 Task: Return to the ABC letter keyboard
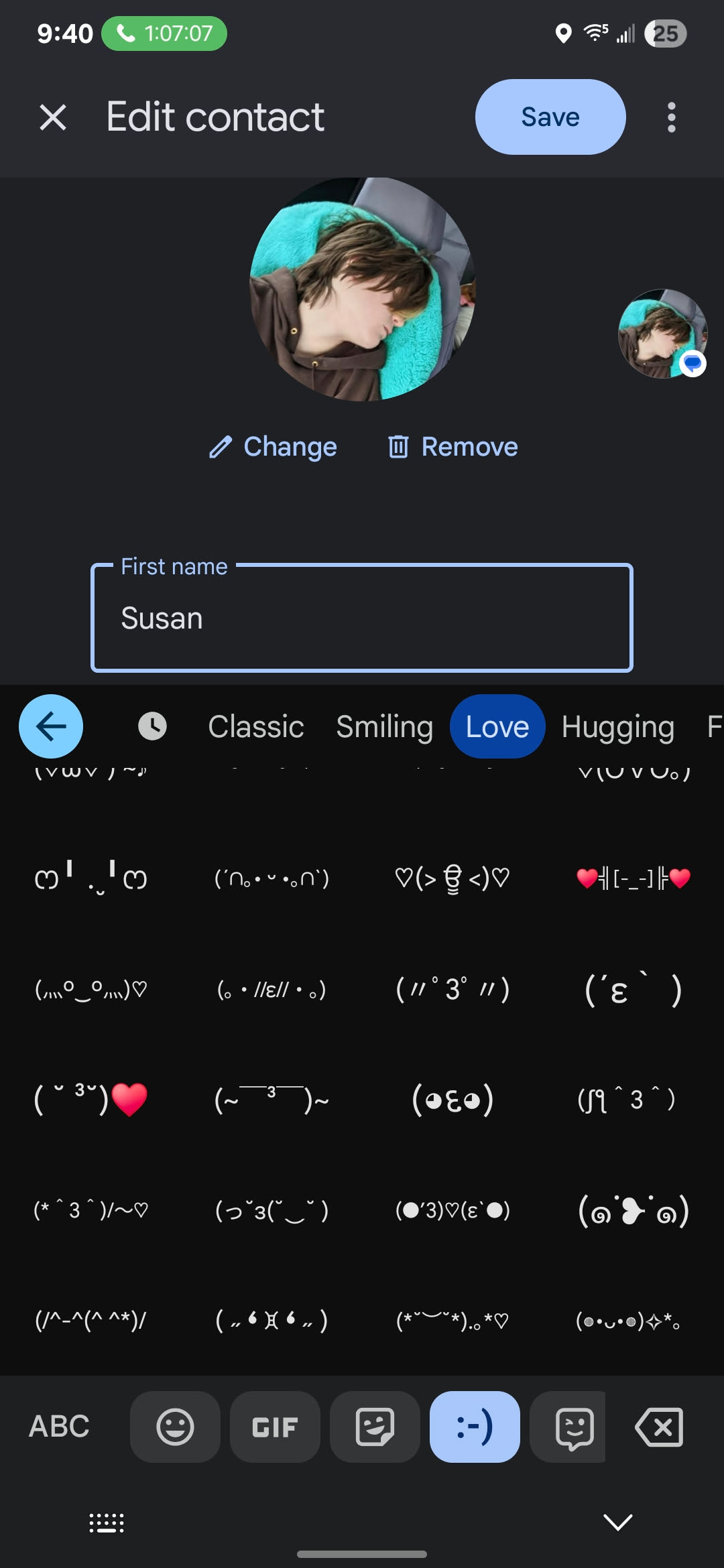(x=59, y=1426)
